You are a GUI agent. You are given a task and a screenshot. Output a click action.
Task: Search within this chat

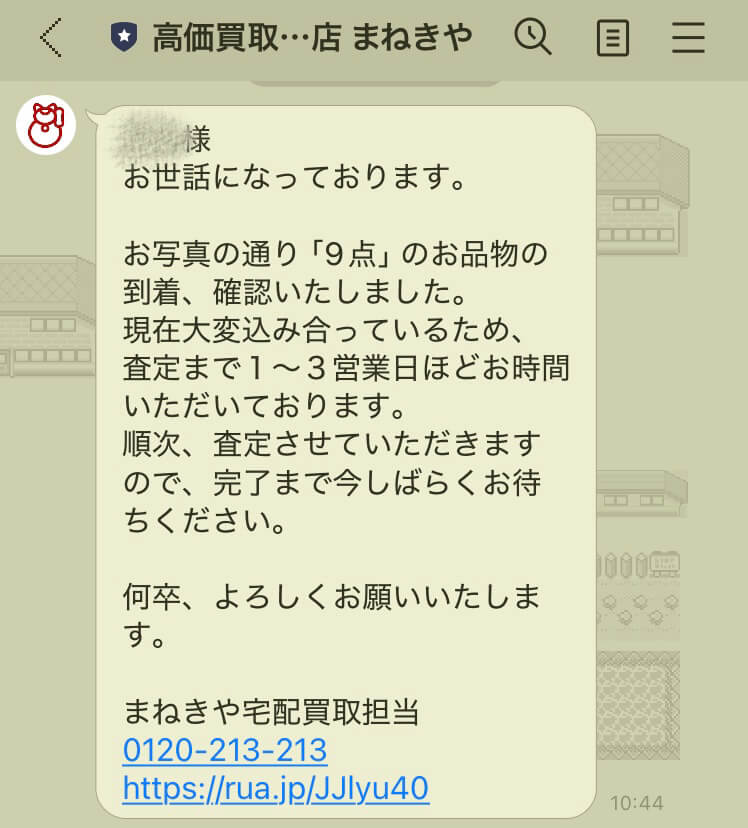(532, 38)
